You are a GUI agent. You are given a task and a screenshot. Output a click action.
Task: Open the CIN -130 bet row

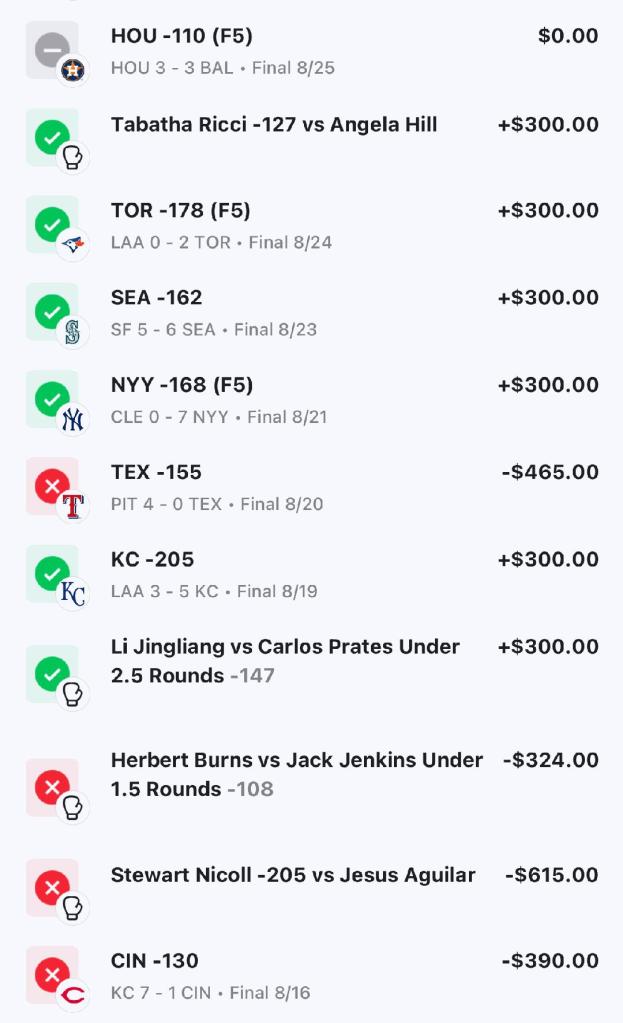point(311,976)
